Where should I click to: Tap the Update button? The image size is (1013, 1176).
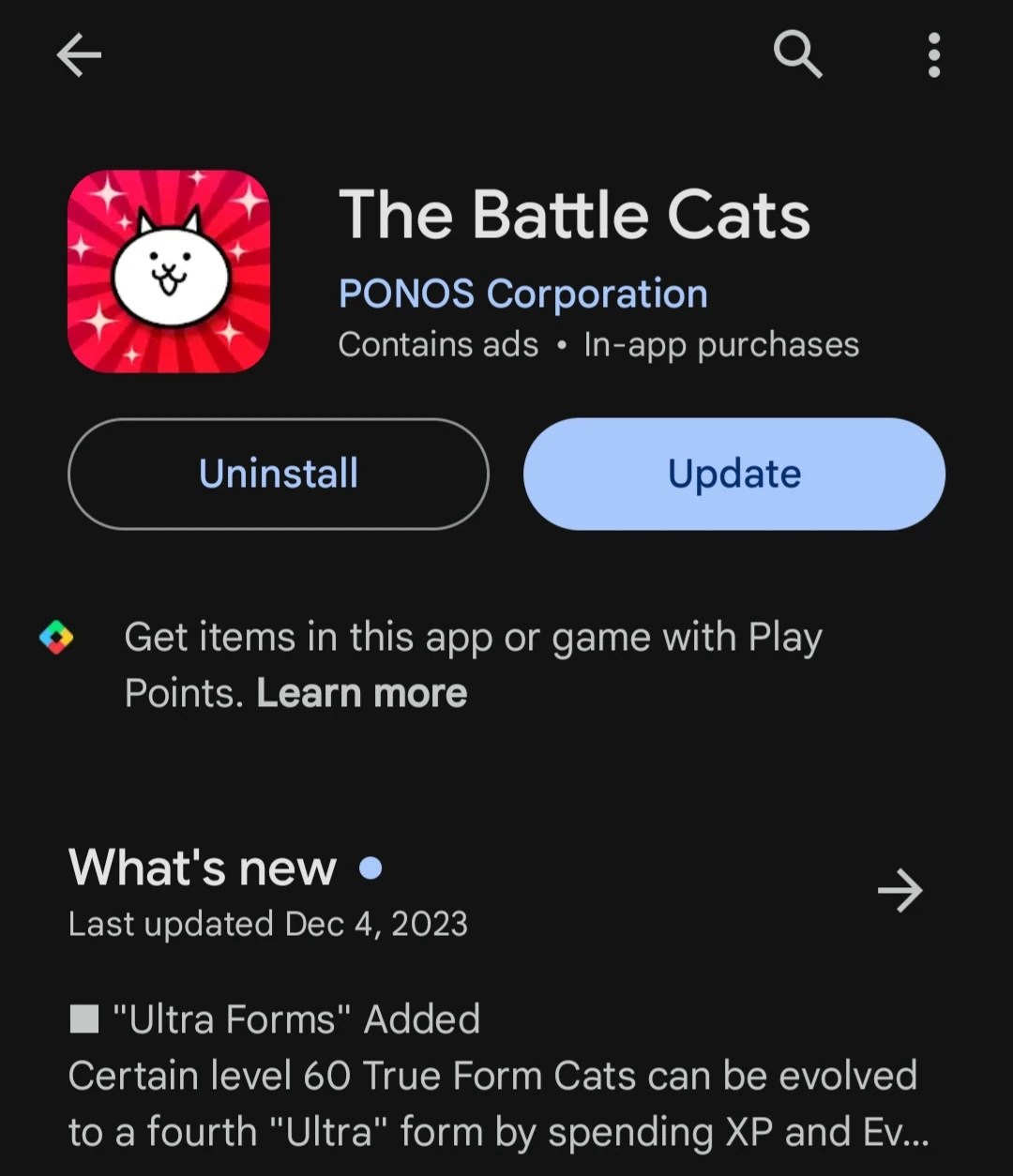[733, 474]
